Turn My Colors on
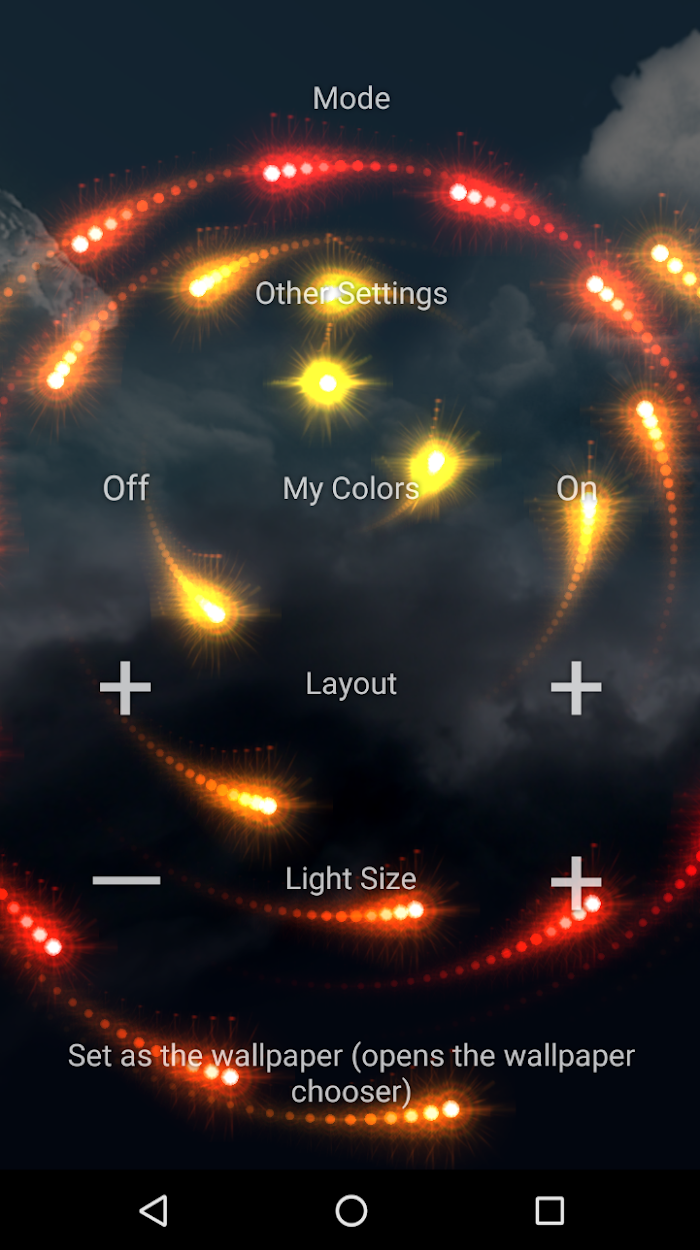This screenshot has width=700, height=1250. click(576, 488)
